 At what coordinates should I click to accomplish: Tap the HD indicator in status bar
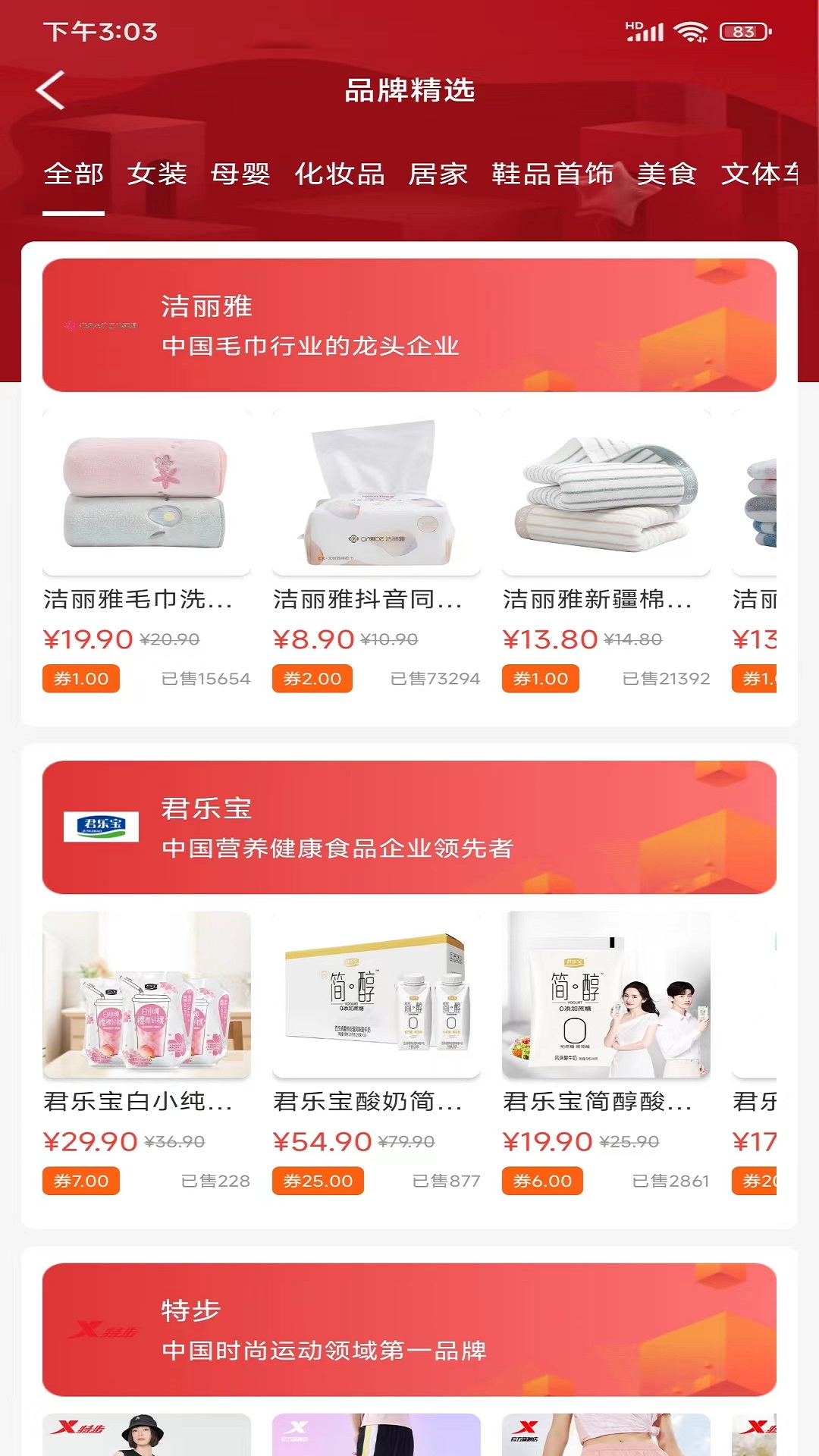coord(633,24)
